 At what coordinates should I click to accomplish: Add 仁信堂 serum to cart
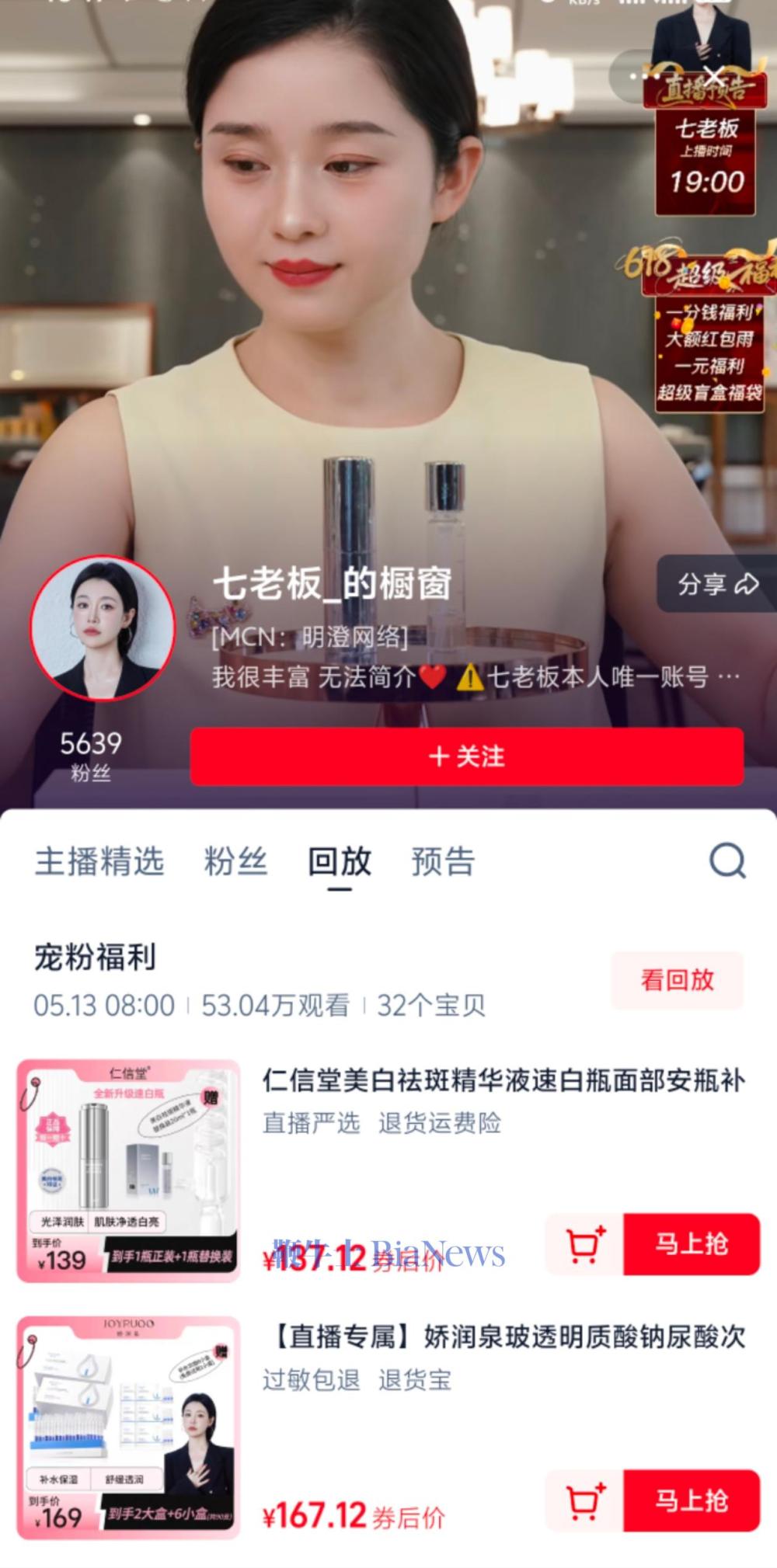[x=584, y=1244]
